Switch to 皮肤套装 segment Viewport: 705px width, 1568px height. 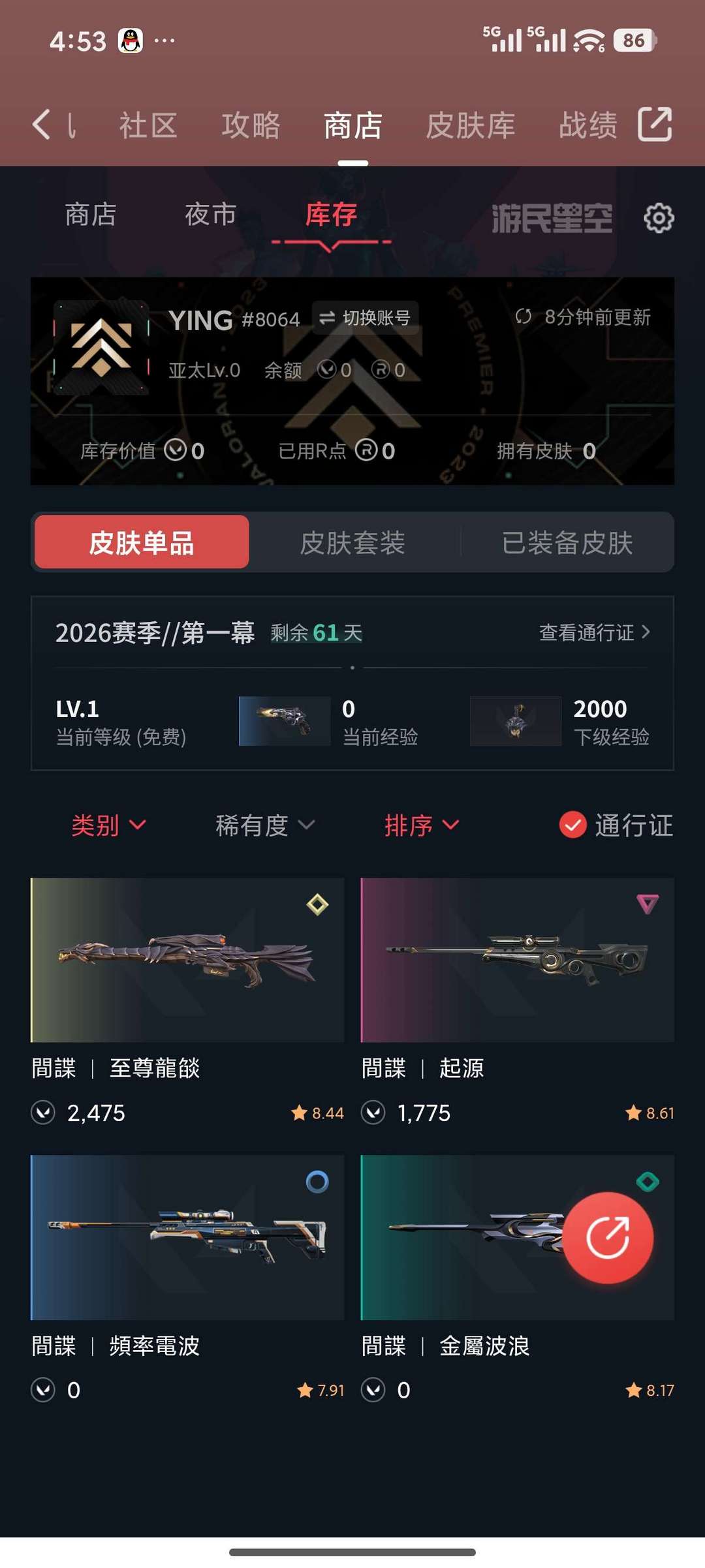coord(352,543)
